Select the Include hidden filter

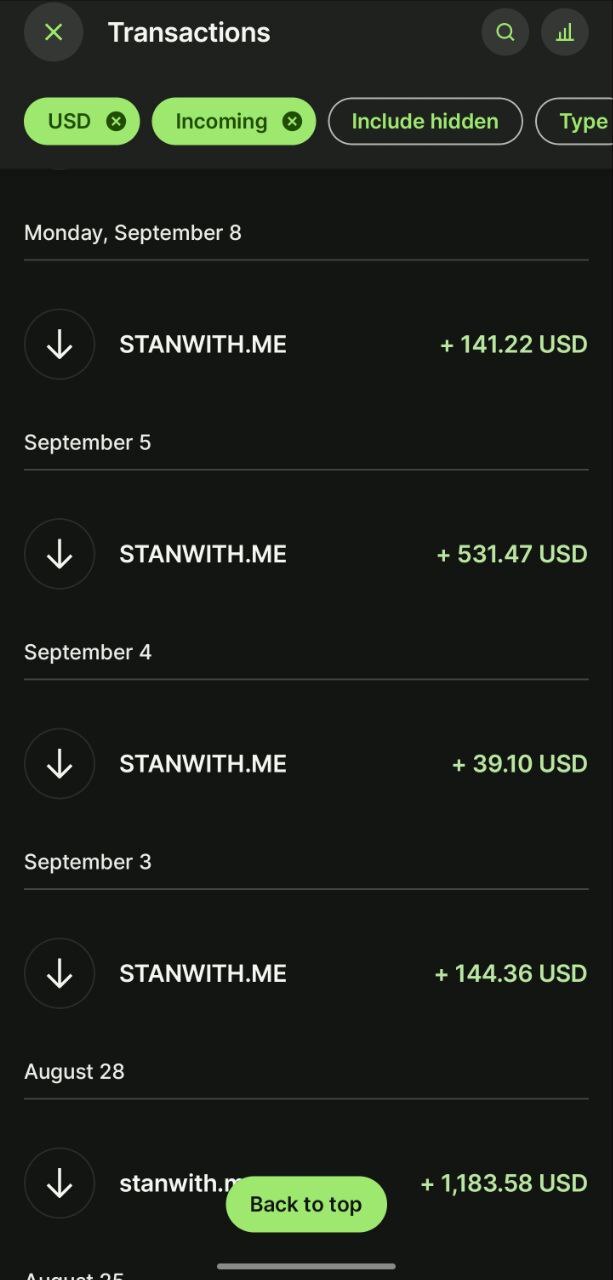tap(425, 122)
